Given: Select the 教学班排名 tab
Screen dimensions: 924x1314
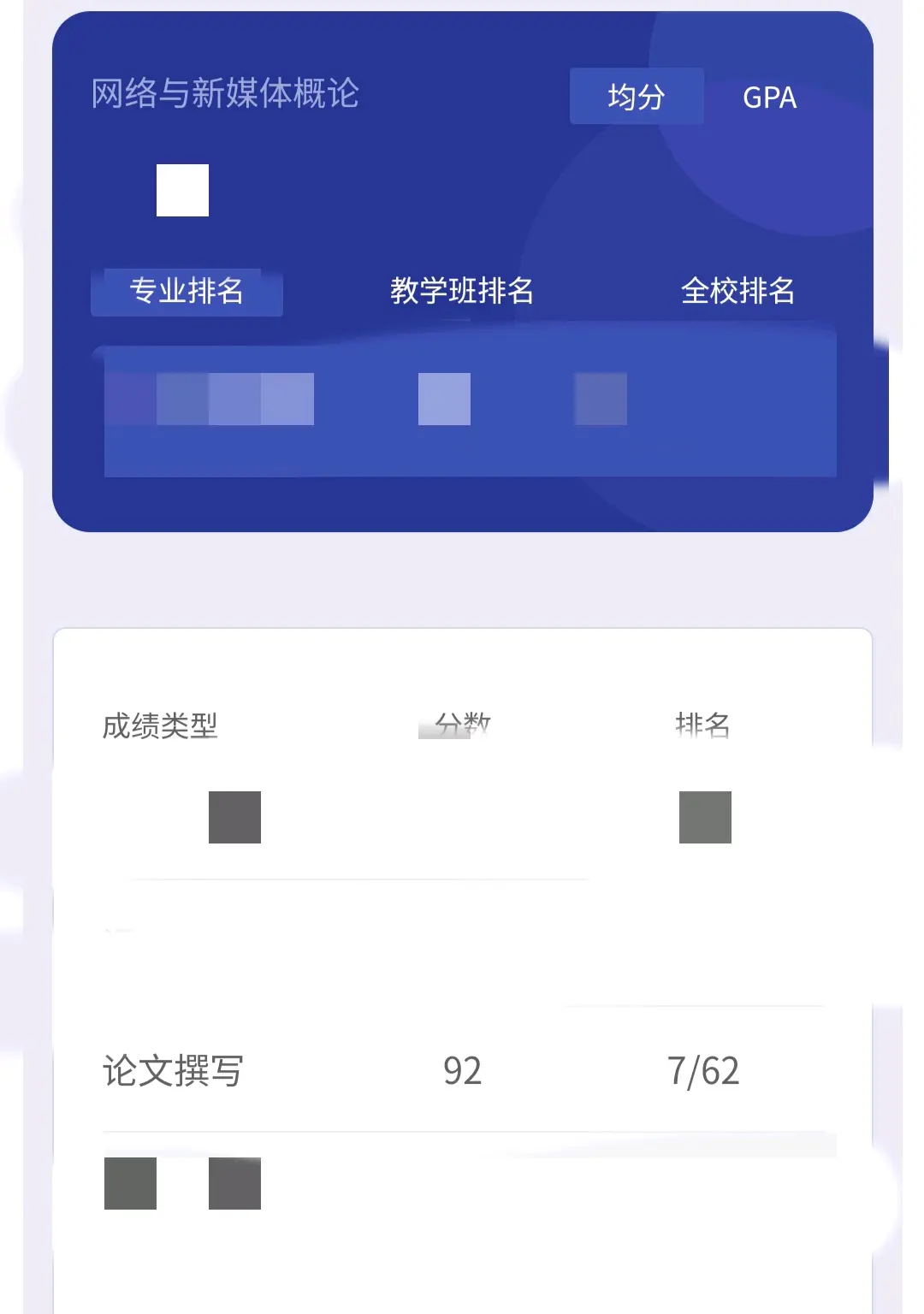Looking at the screenshot, I should (462, 292).
